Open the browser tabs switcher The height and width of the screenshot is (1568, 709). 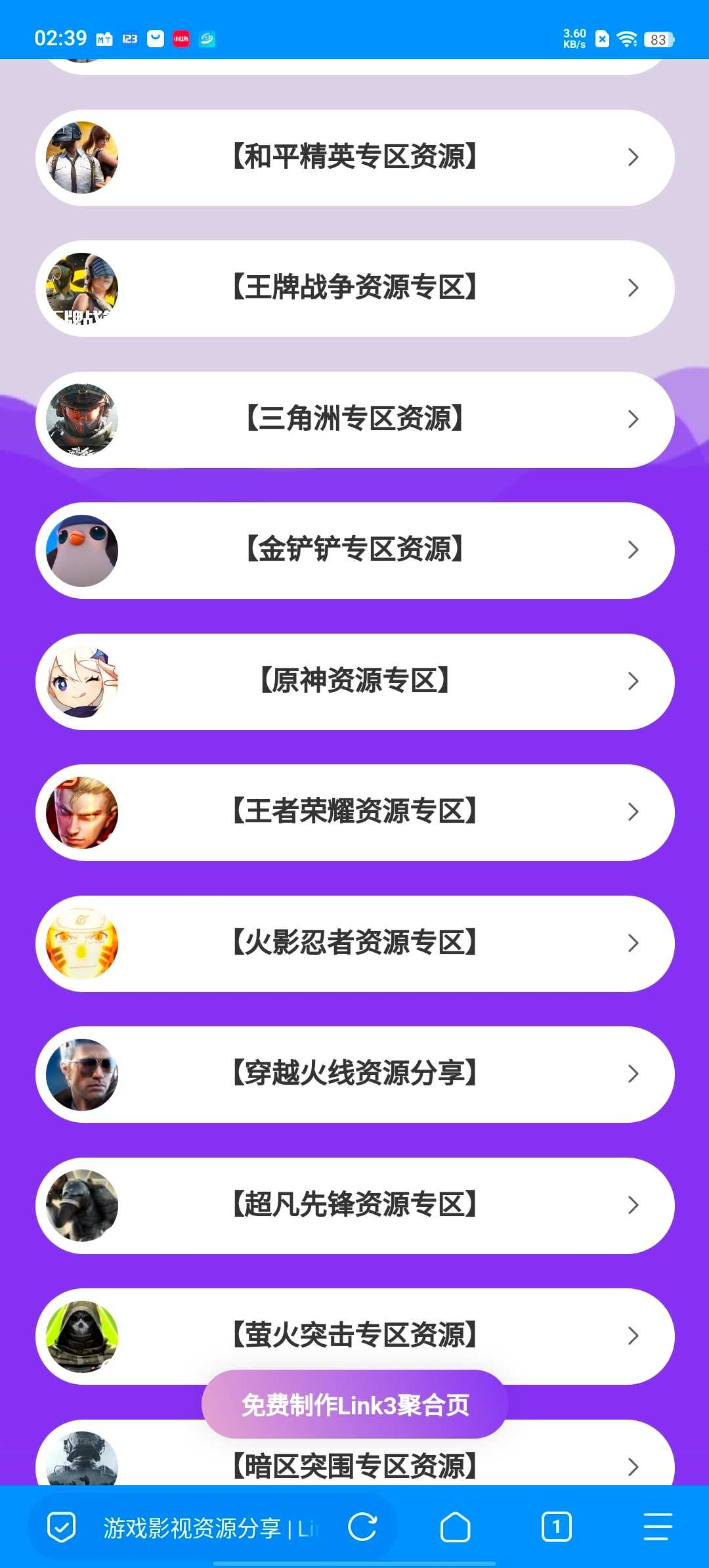coord(556,1527)
